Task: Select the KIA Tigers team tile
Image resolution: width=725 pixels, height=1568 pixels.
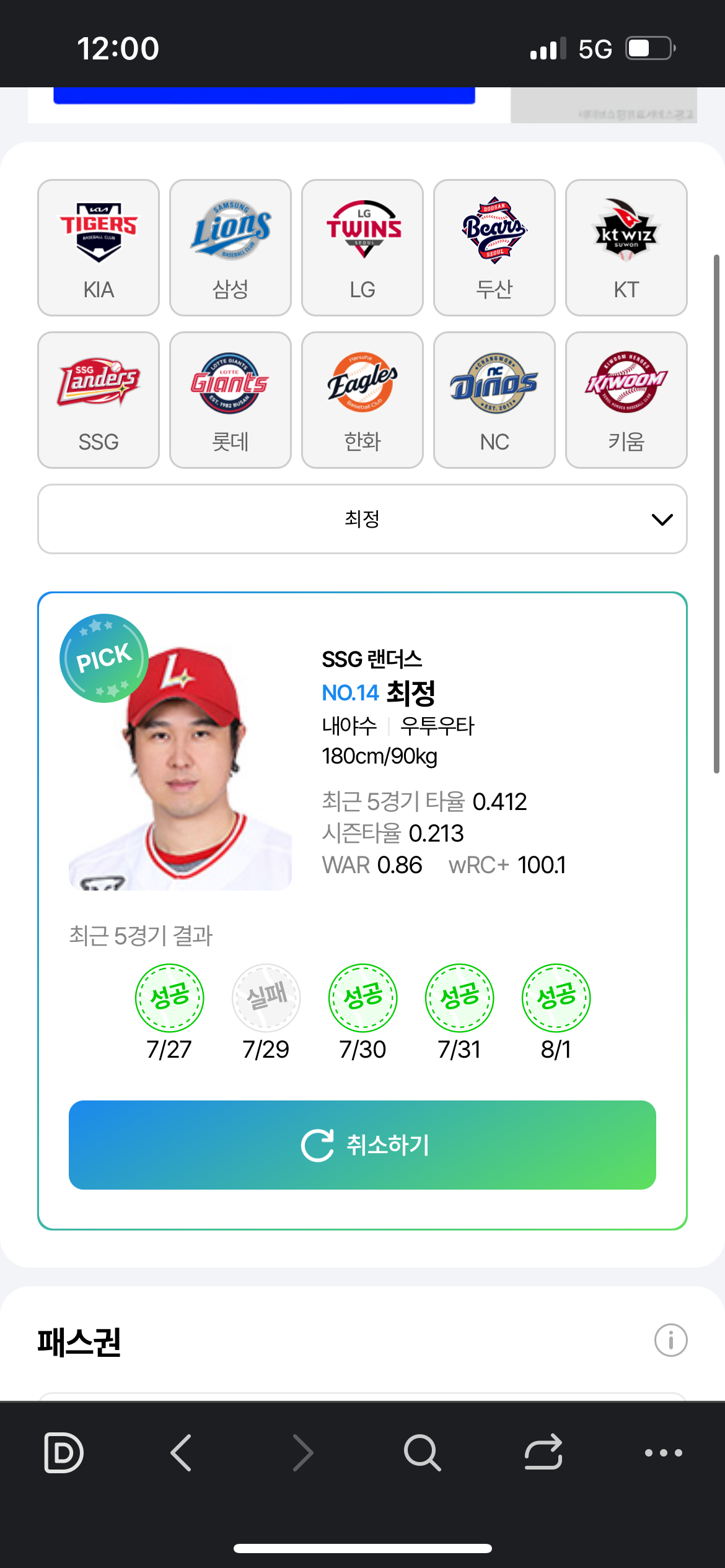Action: 99,248
